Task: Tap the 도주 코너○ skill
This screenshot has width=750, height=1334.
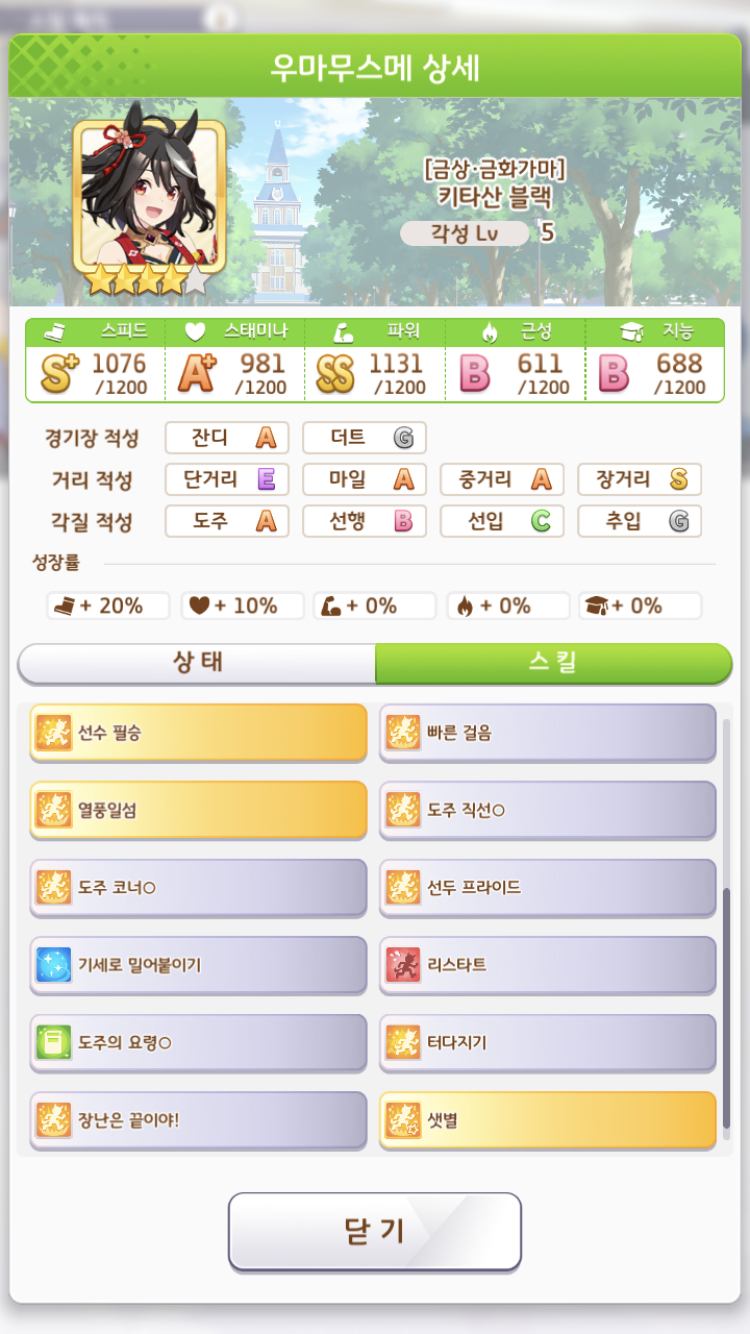Action: [x=198, y=887]
